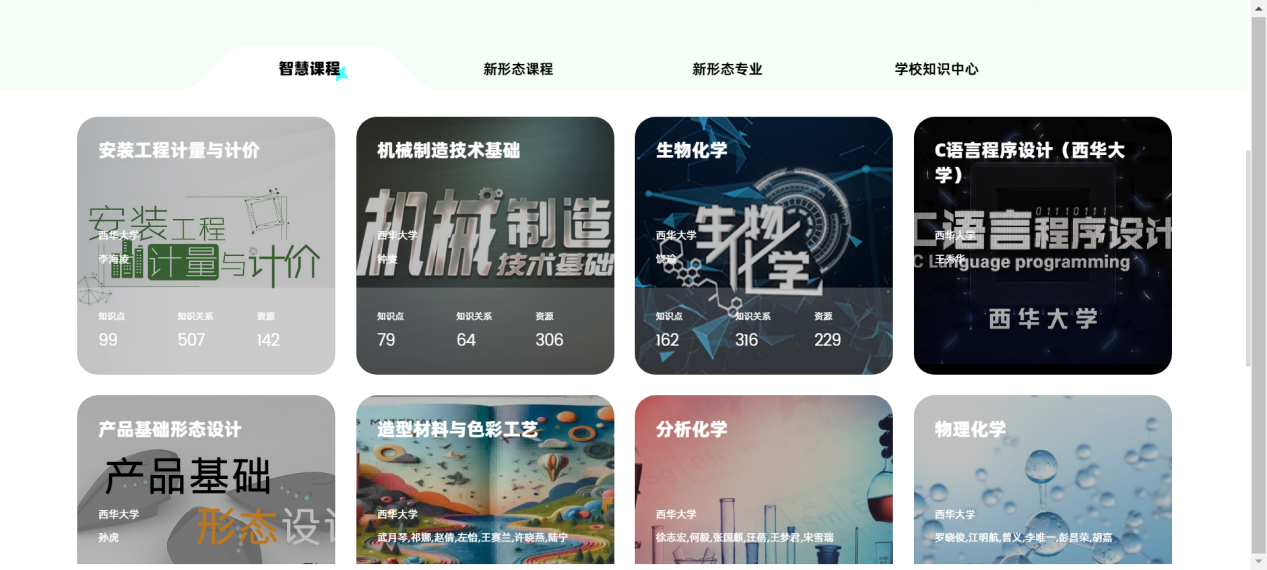Viewport: 1267px width, 570px height.
Task: Select the 新形态专业 tab
Action: point(727,69)
